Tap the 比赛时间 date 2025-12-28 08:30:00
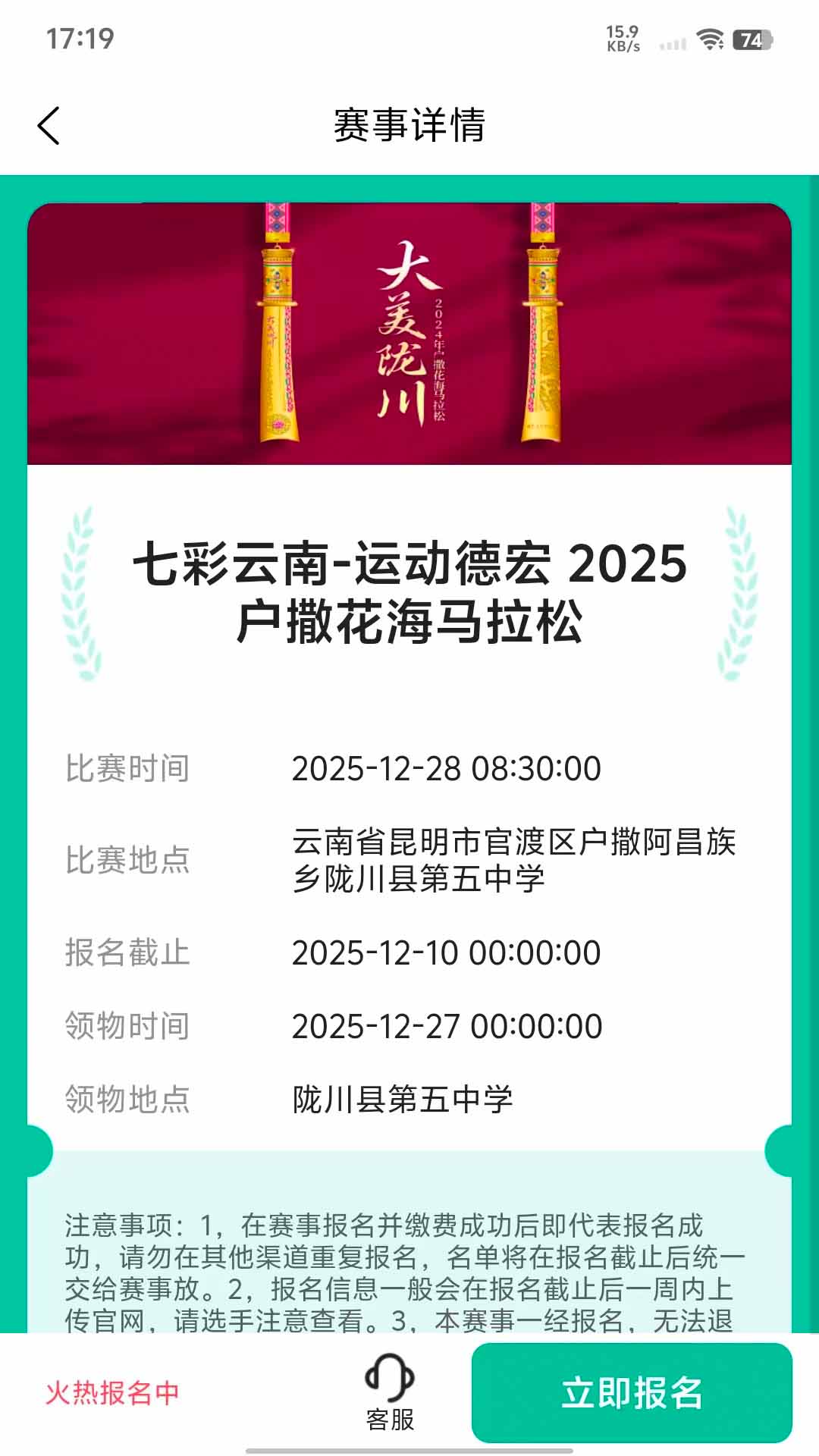 click(447, 769)
